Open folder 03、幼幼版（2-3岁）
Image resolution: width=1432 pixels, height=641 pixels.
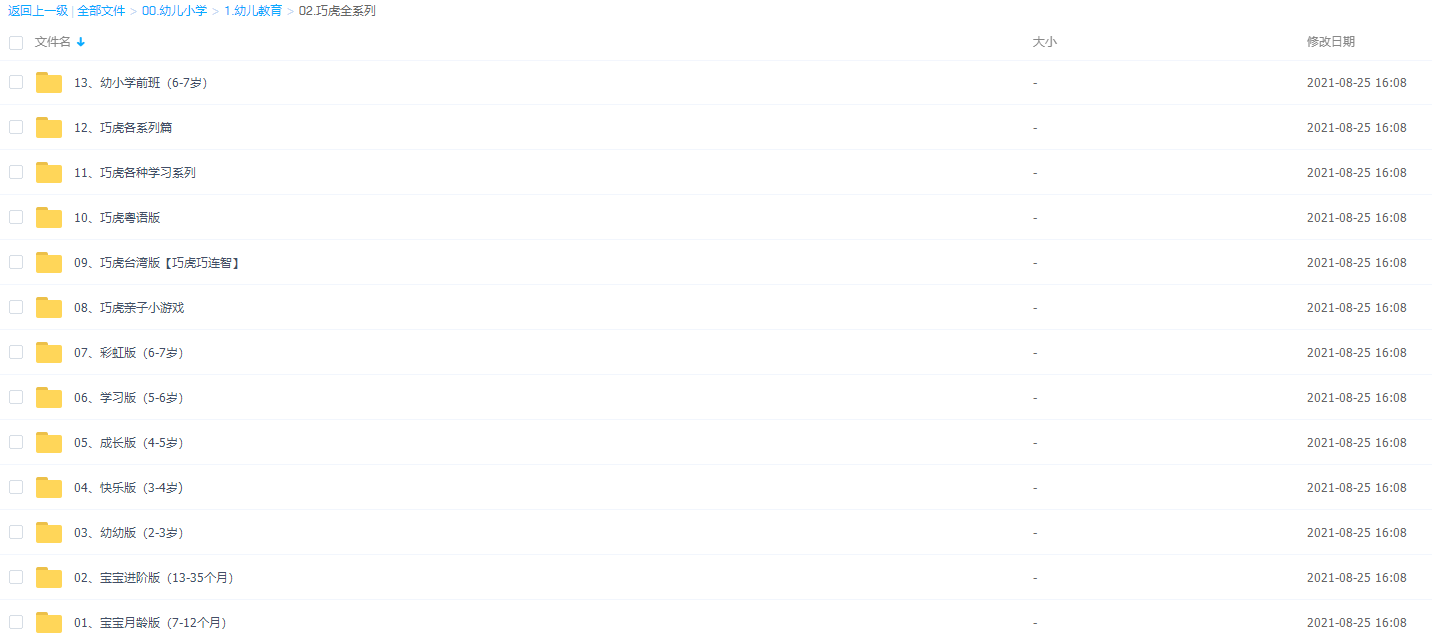pyautogui.click(x=128, y=533)
